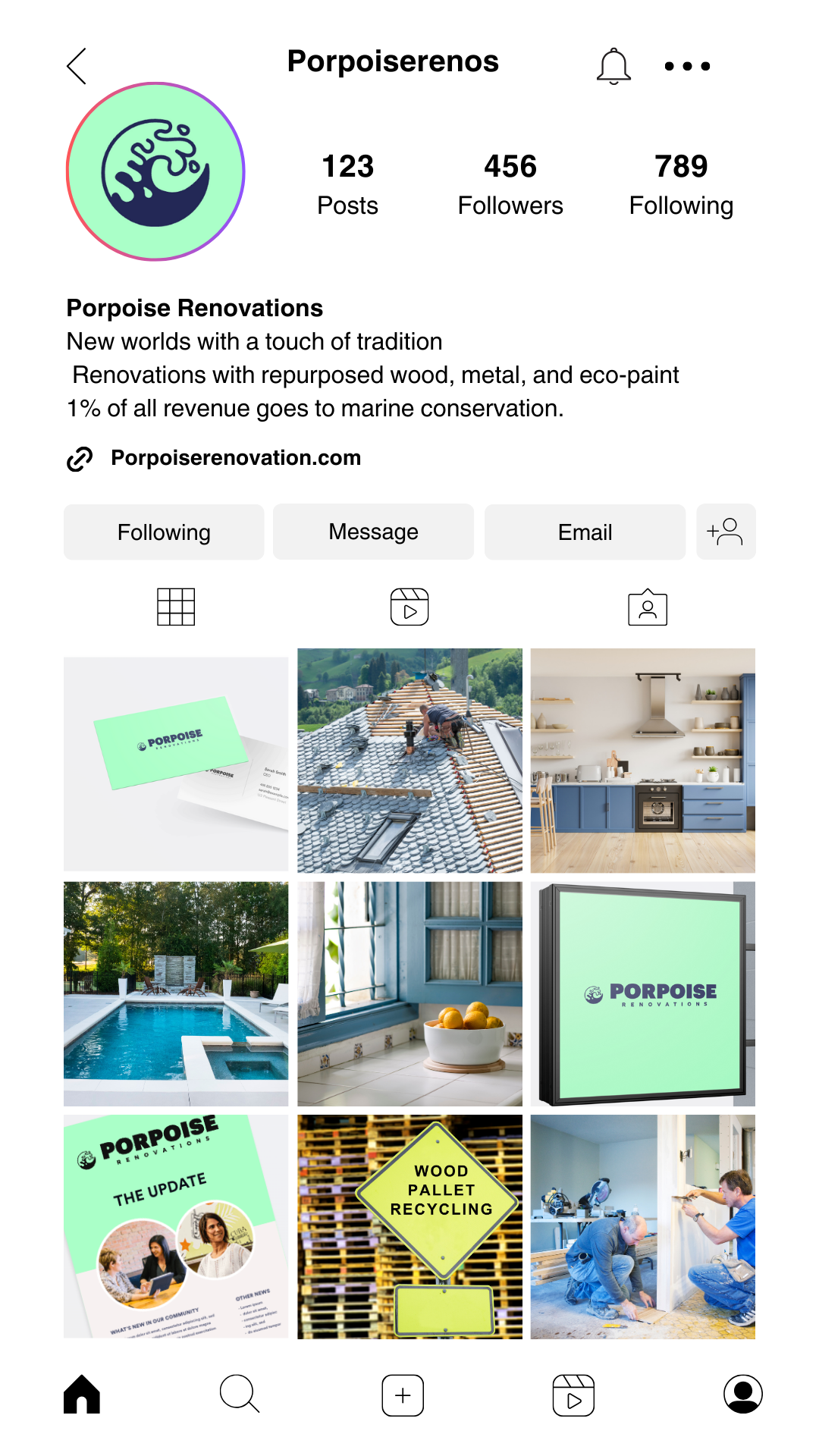Viewport: 819px width, 1456px height.
Task: Go back with the arrow icon
Action: (x=77, y=66)
